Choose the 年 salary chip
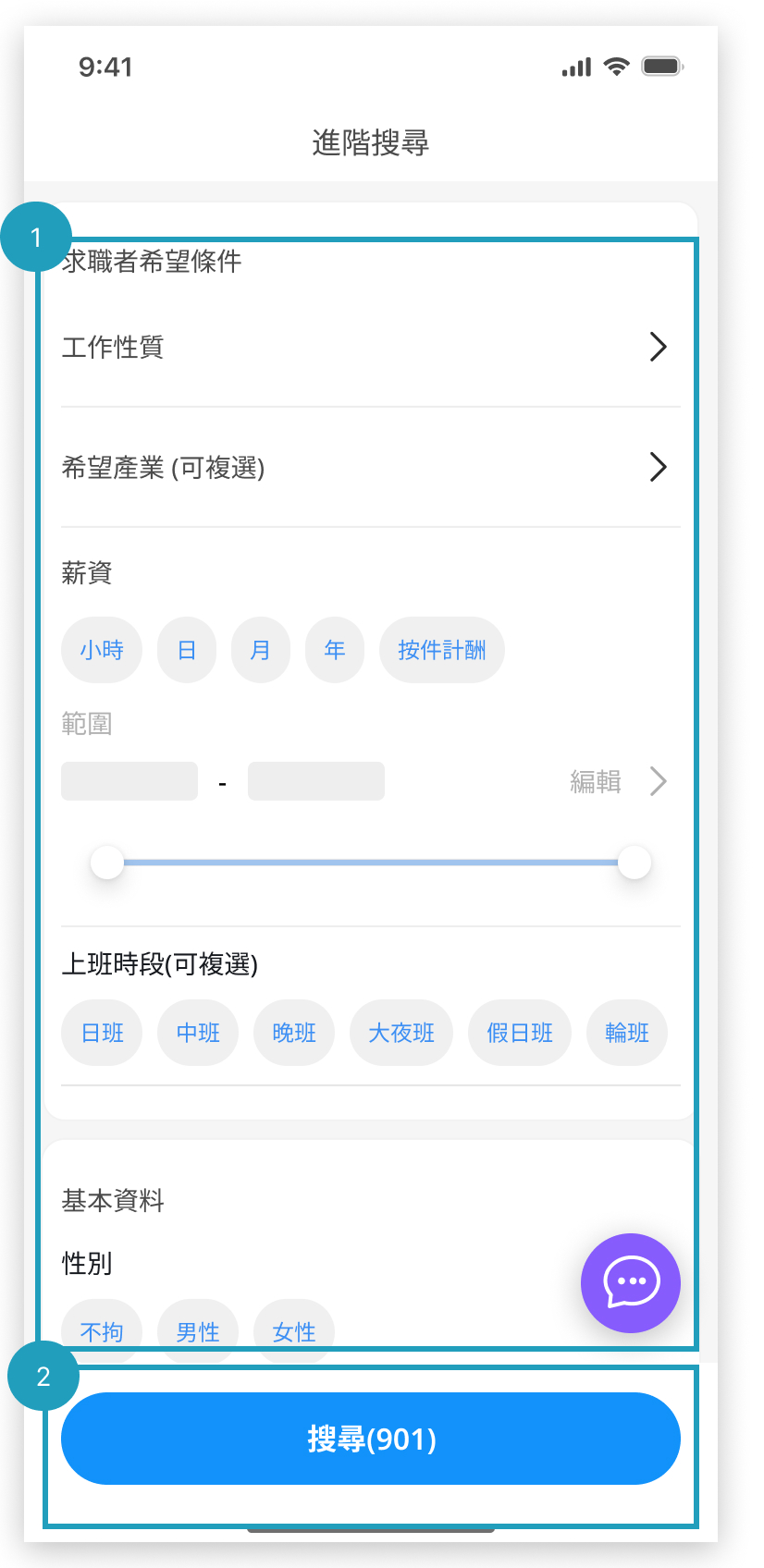The height and width of the screenshot is (1568, 764). pos(335,650)
